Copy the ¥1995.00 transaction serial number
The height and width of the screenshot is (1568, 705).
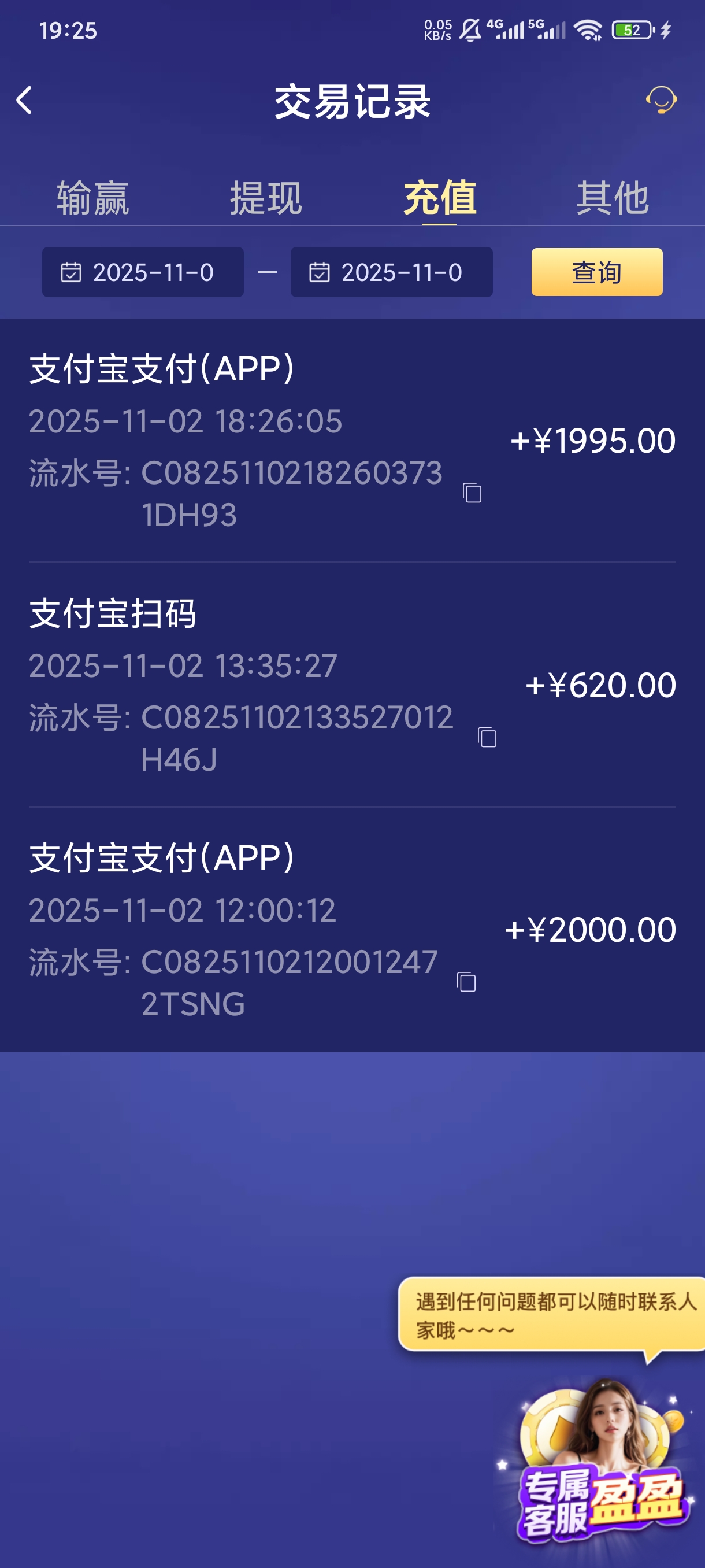pos(473,493)
